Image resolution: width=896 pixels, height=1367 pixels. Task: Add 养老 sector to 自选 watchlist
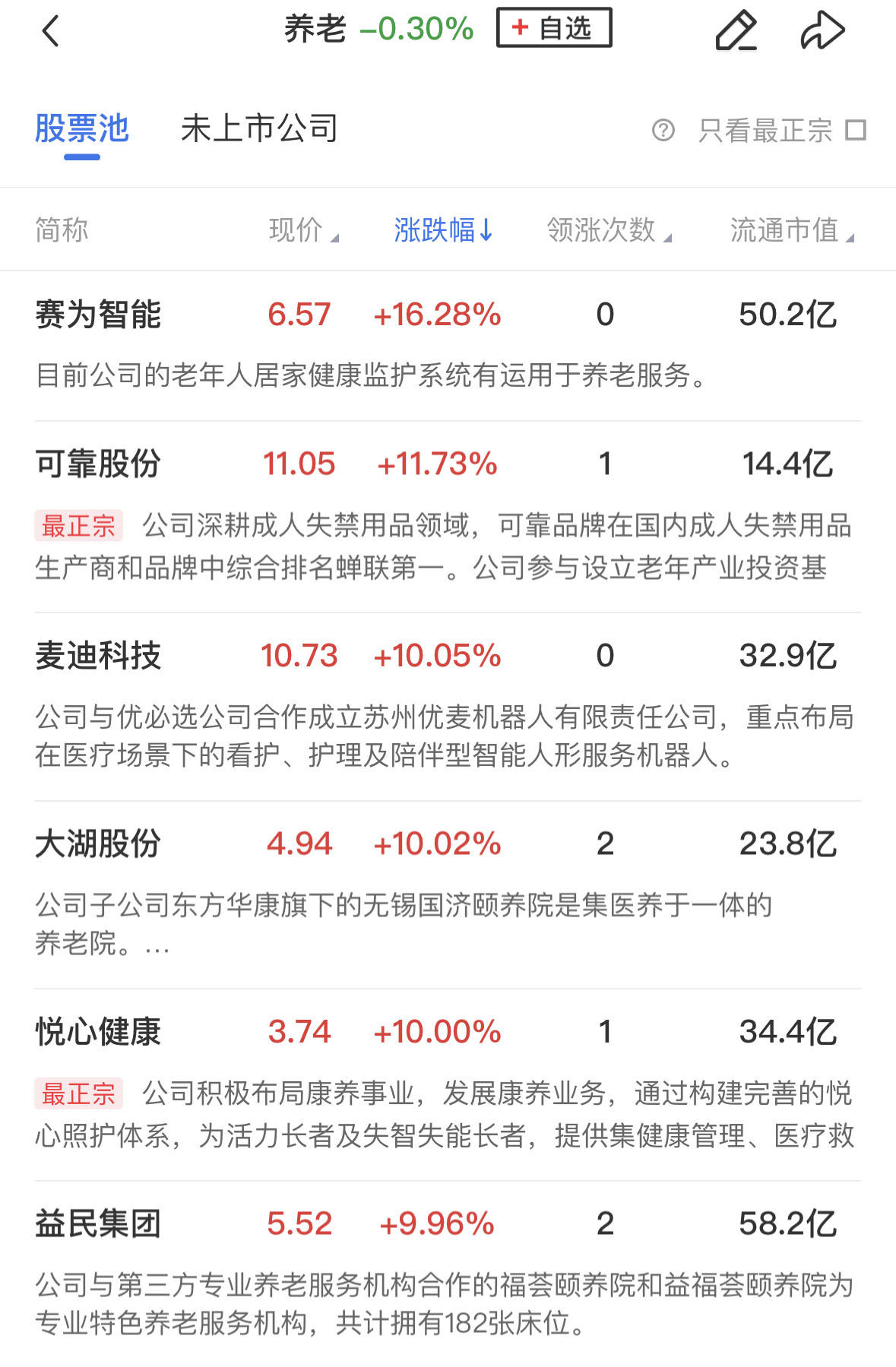coord(554,28)
